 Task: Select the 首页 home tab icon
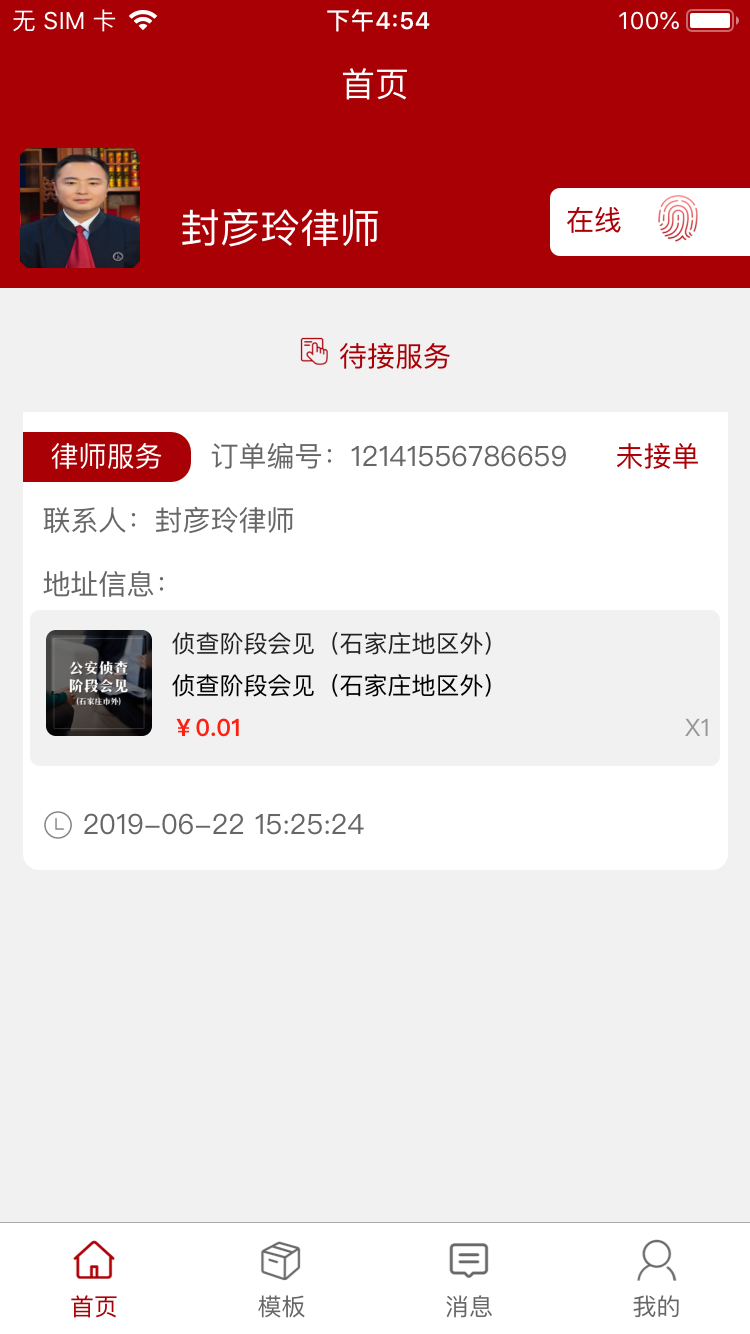pyautogui.click(x=93, y=1262)
